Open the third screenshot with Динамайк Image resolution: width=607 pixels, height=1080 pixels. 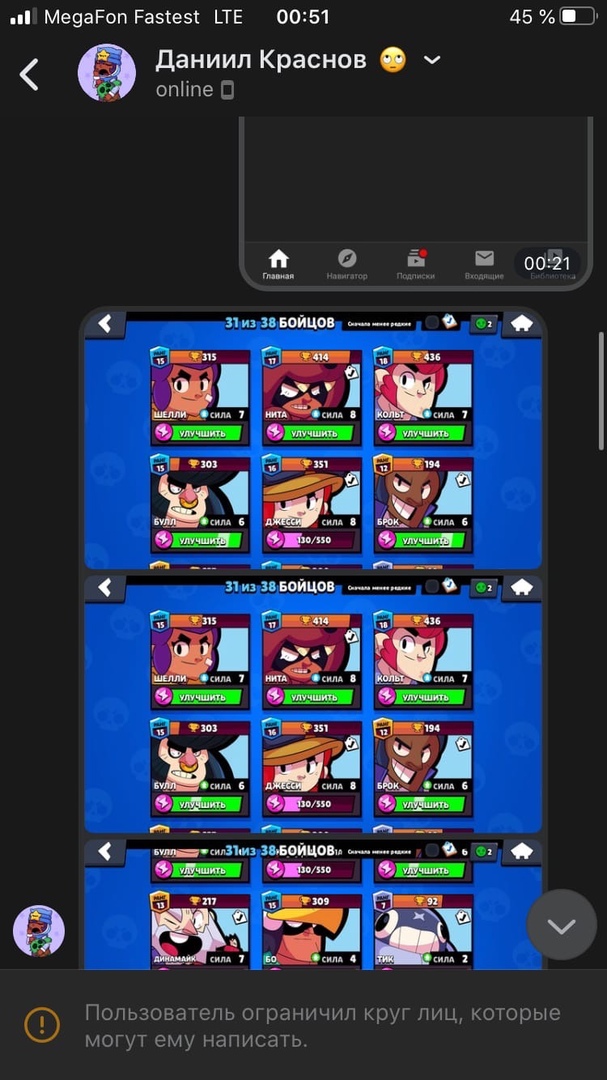(313, 903)
